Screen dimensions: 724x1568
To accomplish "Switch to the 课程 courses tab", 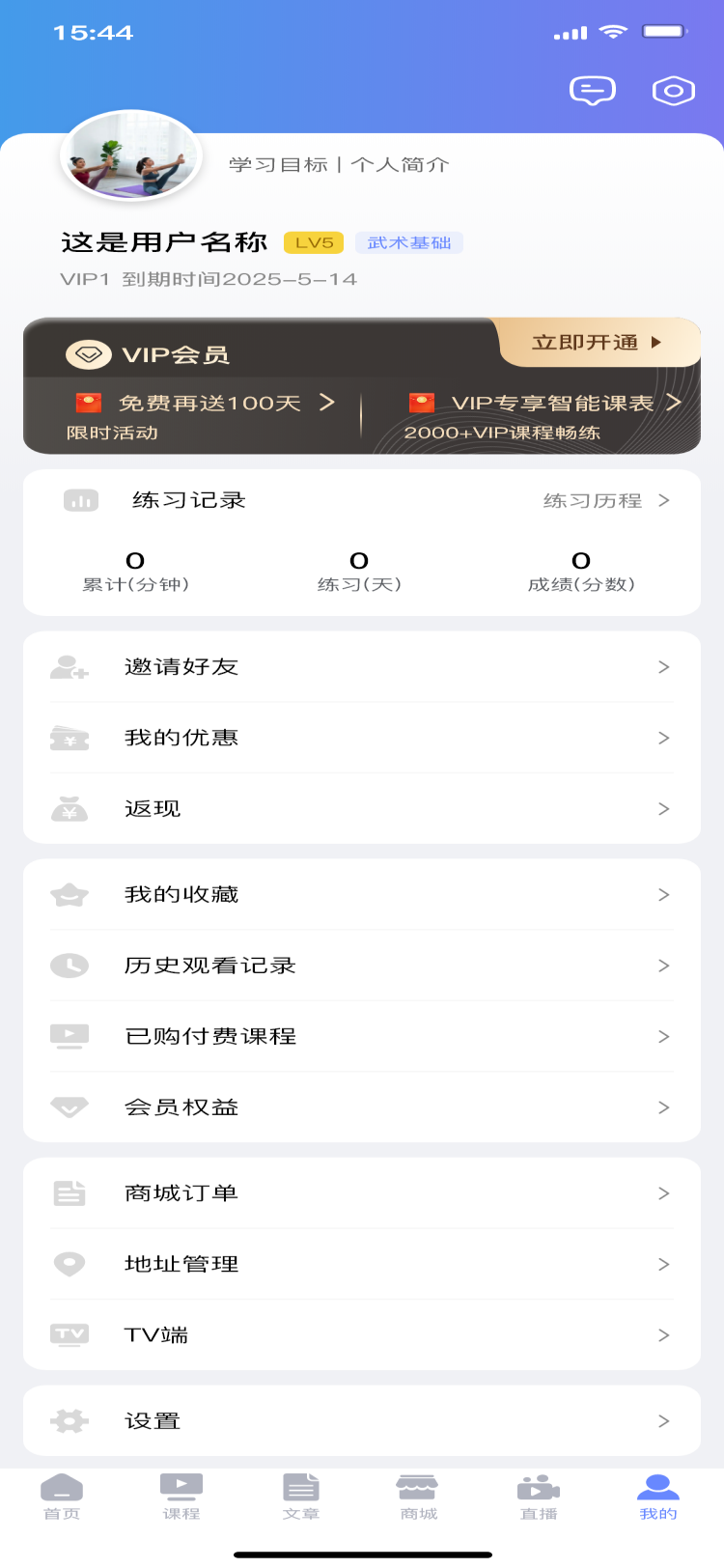I will pyautogui.click(x=181, y=1497).
